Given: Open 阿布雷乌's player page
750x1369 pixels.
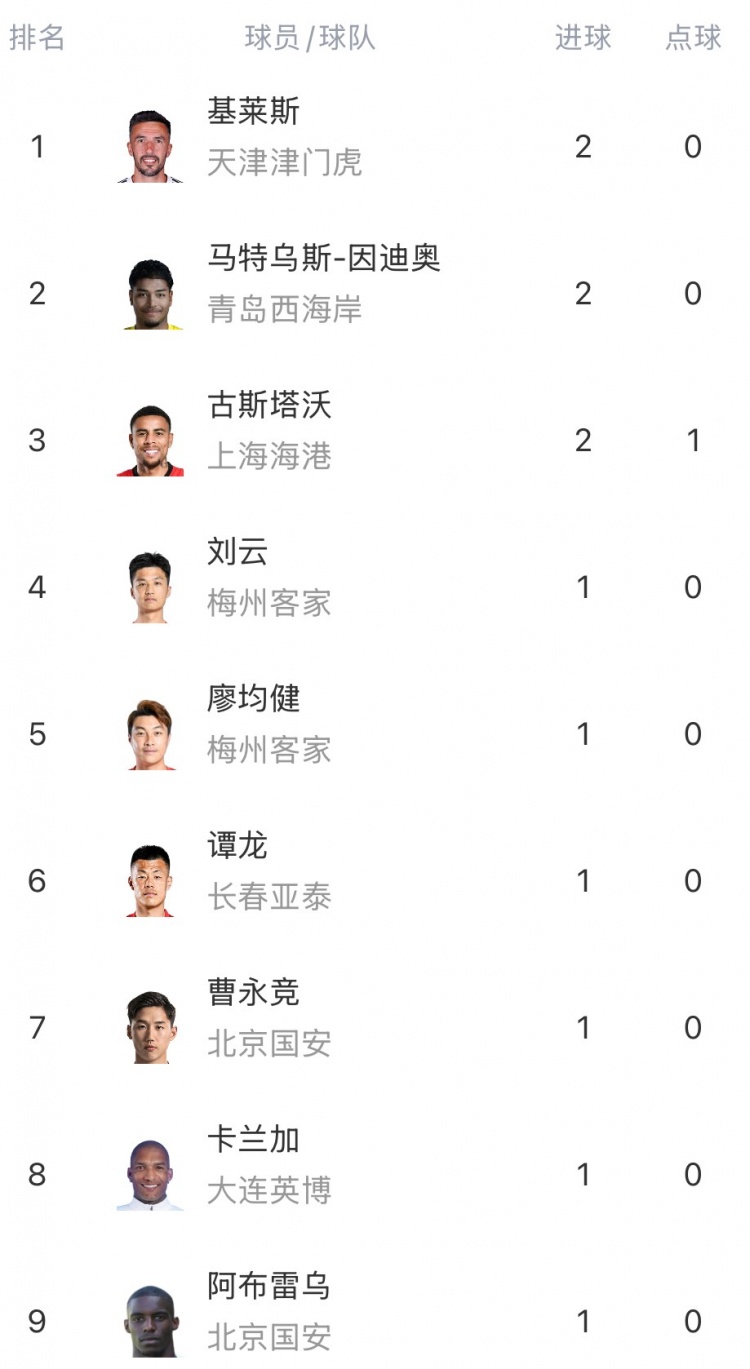Looking at the screenshot, I should pos(268,1287).
